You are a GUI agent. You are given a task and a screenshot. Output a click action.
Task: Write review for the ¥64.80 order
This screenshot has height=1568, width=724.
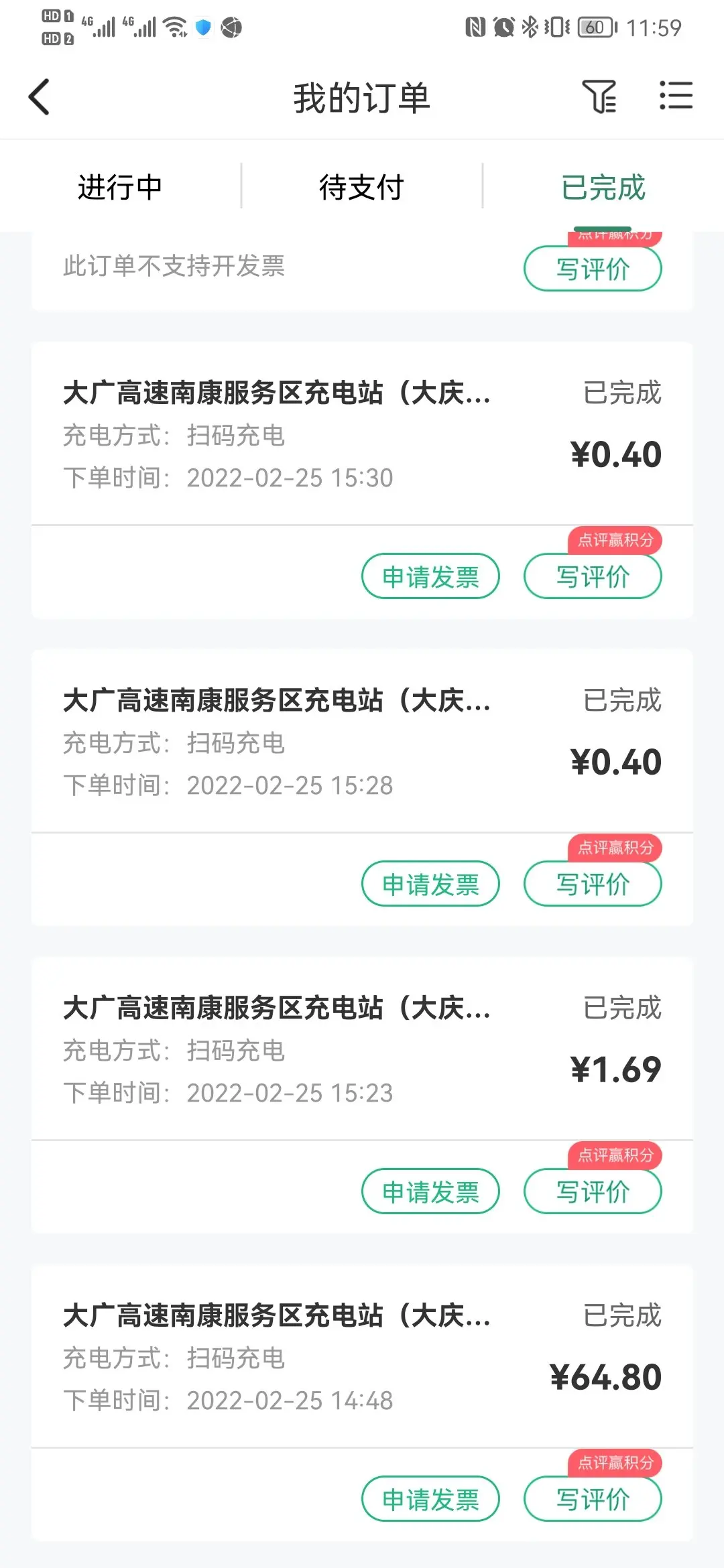coord(593,1499)
